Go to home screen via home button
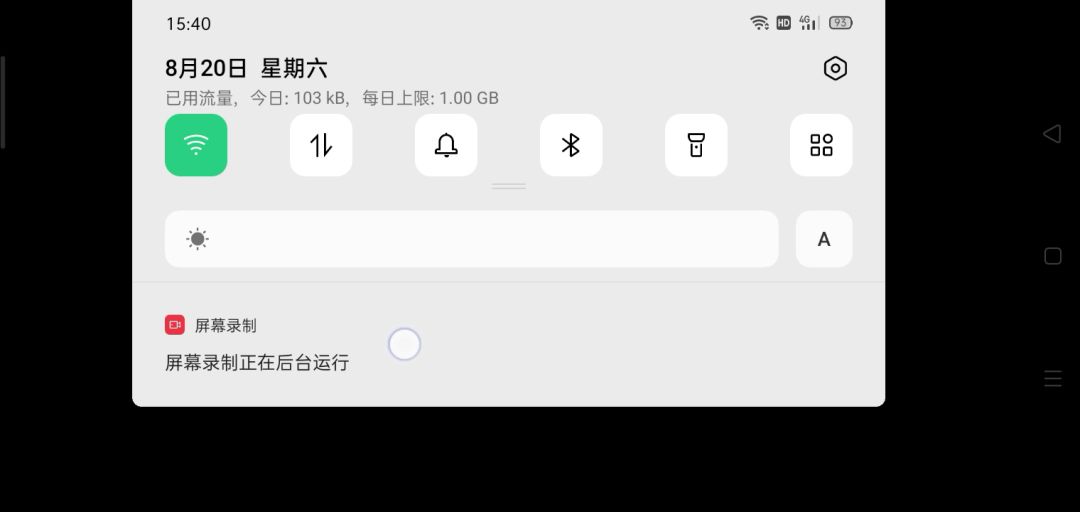Viewport: 1080px width, 512px height. tap(1052, 256)
